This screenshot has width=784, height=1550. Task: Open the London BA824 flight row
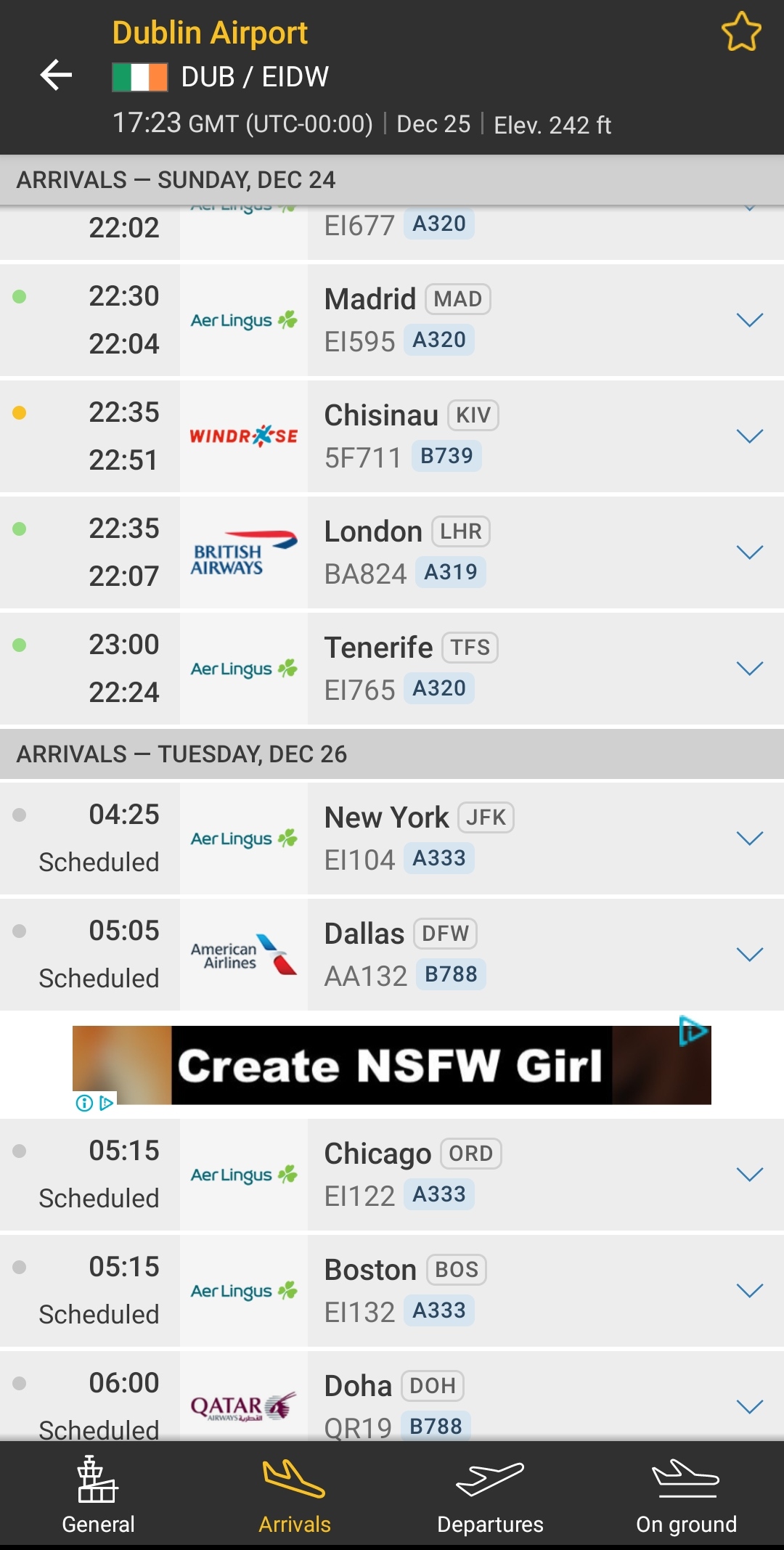click(x=392, y=552)
